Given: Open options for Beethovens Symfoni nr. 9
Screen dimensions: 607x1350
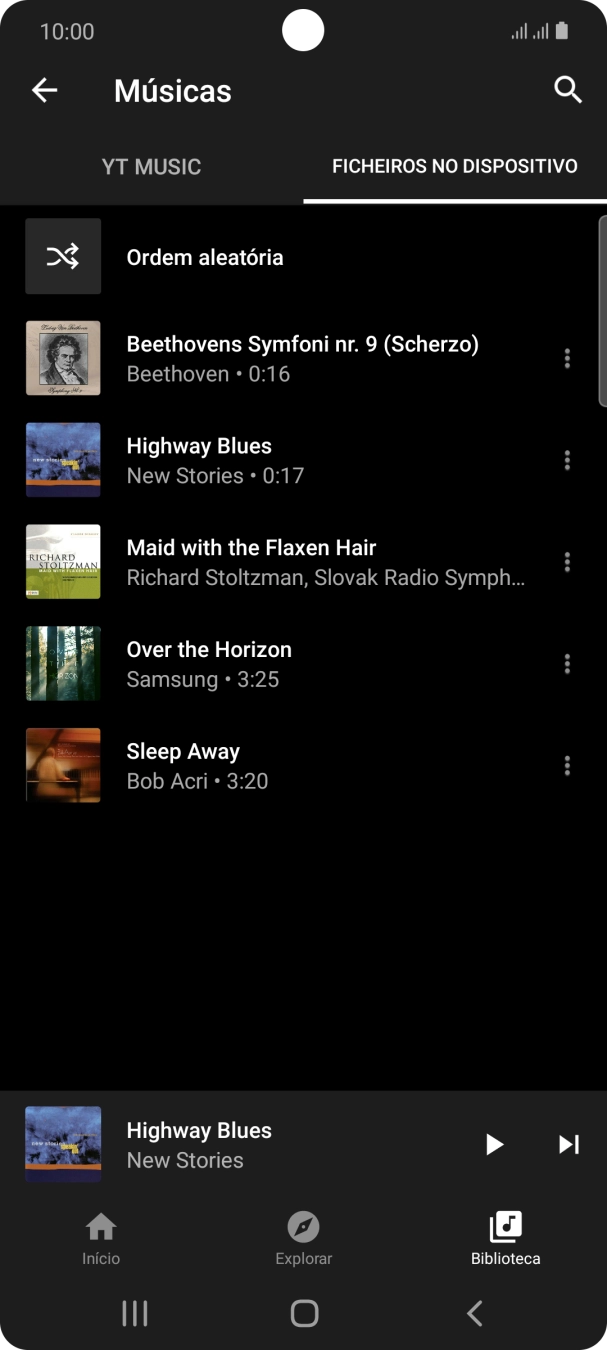Looking at the screenshot, I should pos(567,358).
